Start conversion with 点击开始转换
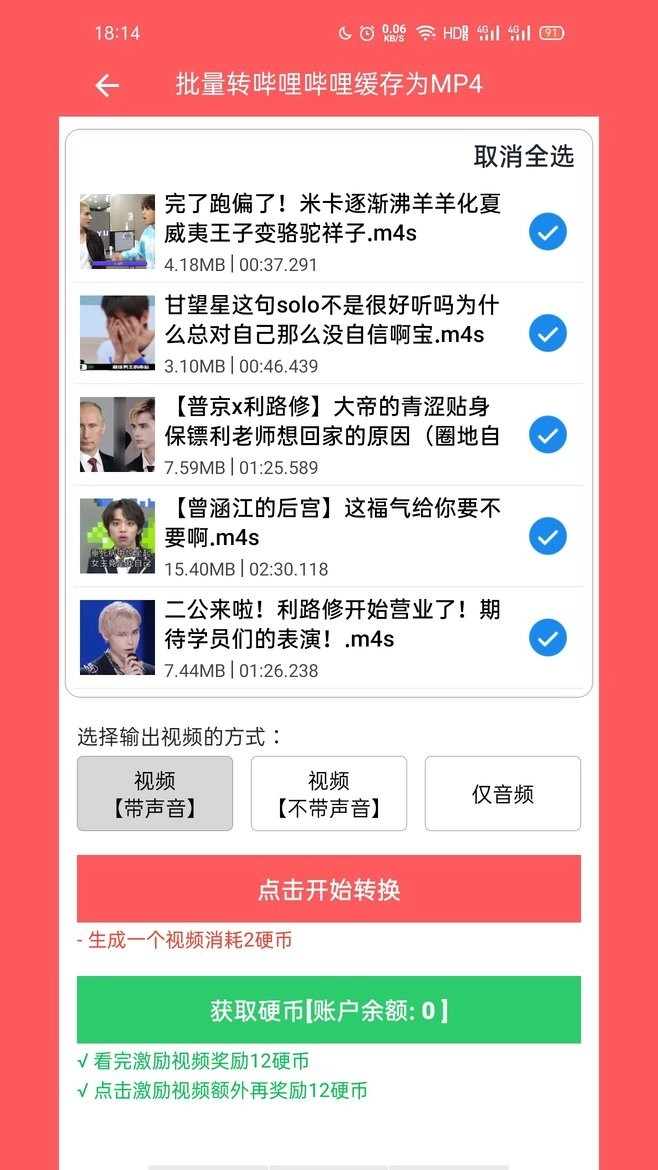This screenshot has height=1170, width=658. tap(329, 889)
